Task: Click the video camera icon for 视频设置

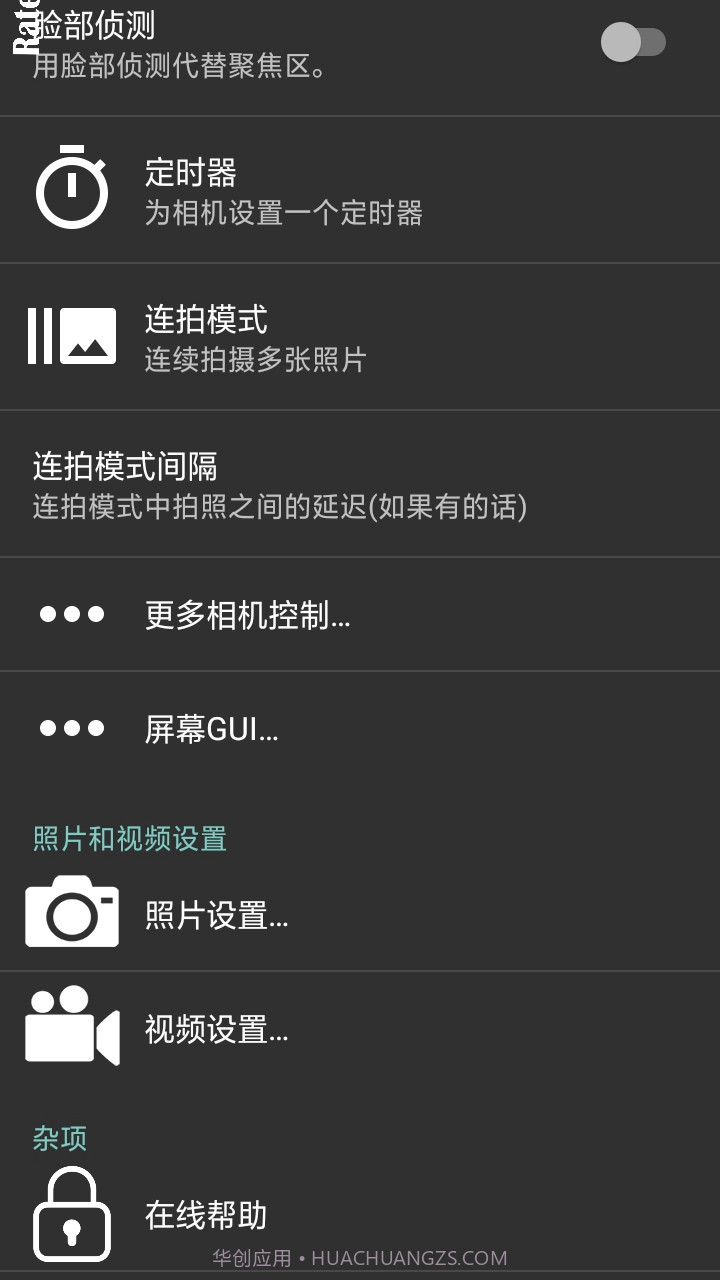Action: click(71, 1027)
